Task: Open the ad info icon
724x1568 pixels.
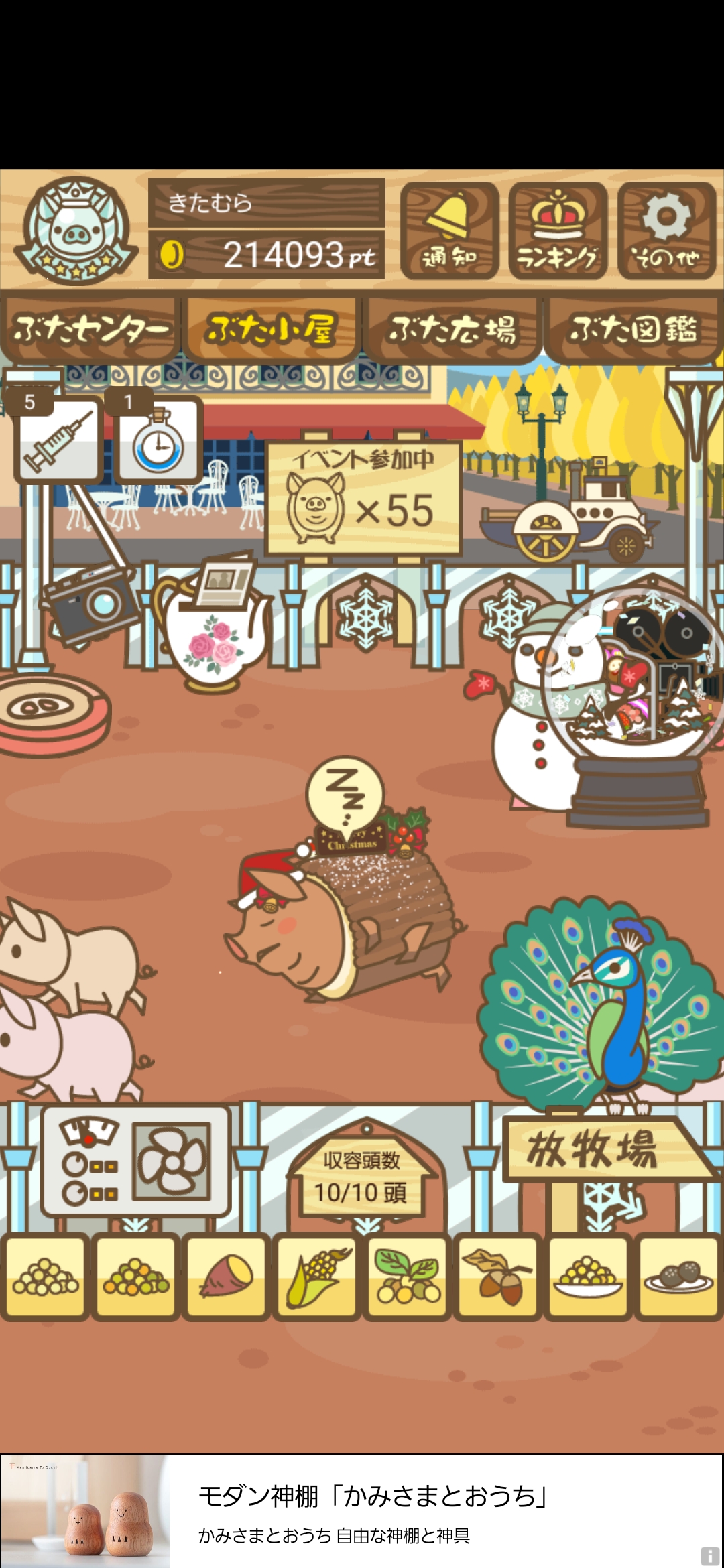Action: [709, 1555]
